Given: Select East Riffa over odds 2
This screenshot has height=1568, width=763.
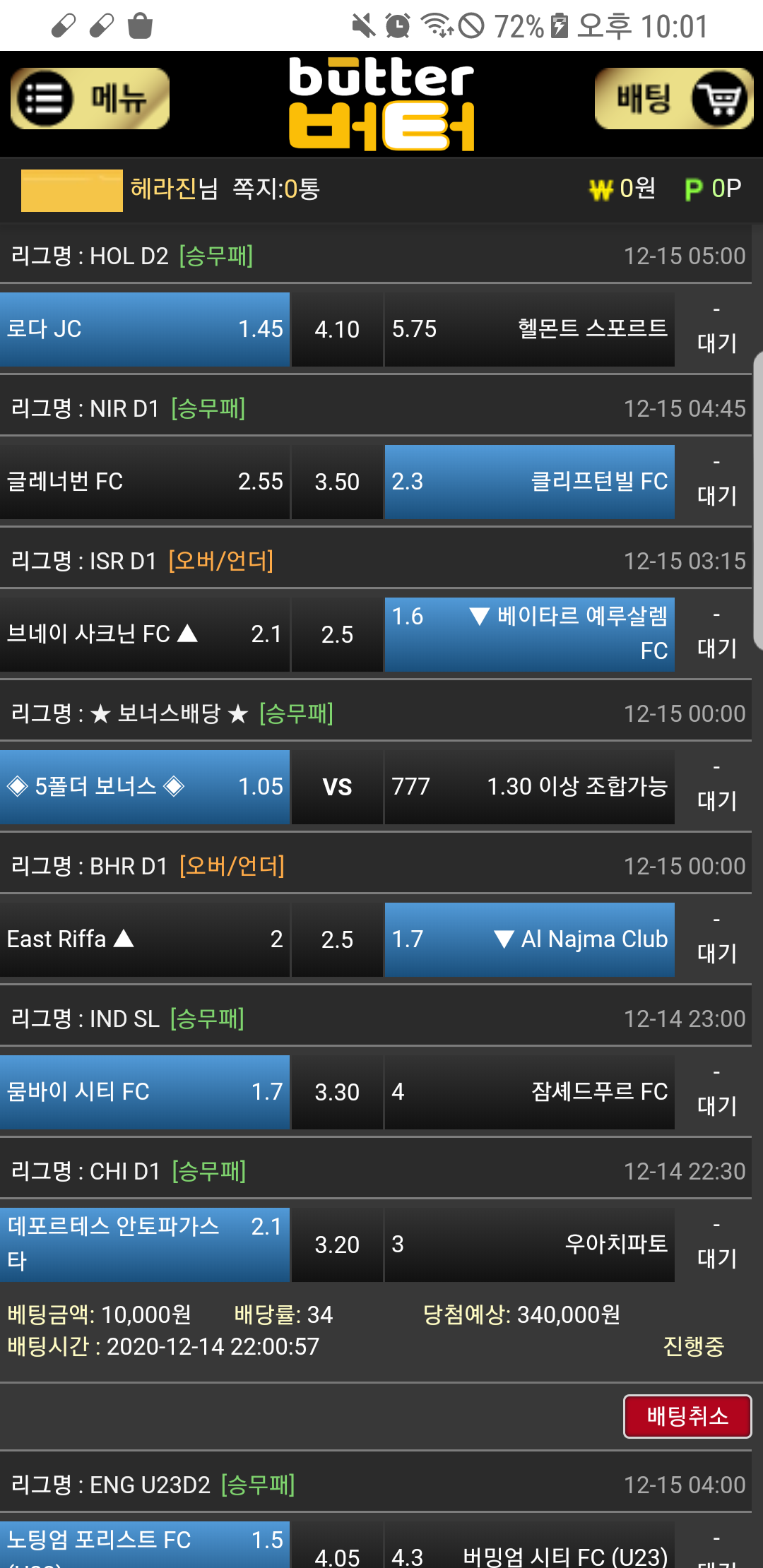Looking at the screenshot, I should coord(145,939).
